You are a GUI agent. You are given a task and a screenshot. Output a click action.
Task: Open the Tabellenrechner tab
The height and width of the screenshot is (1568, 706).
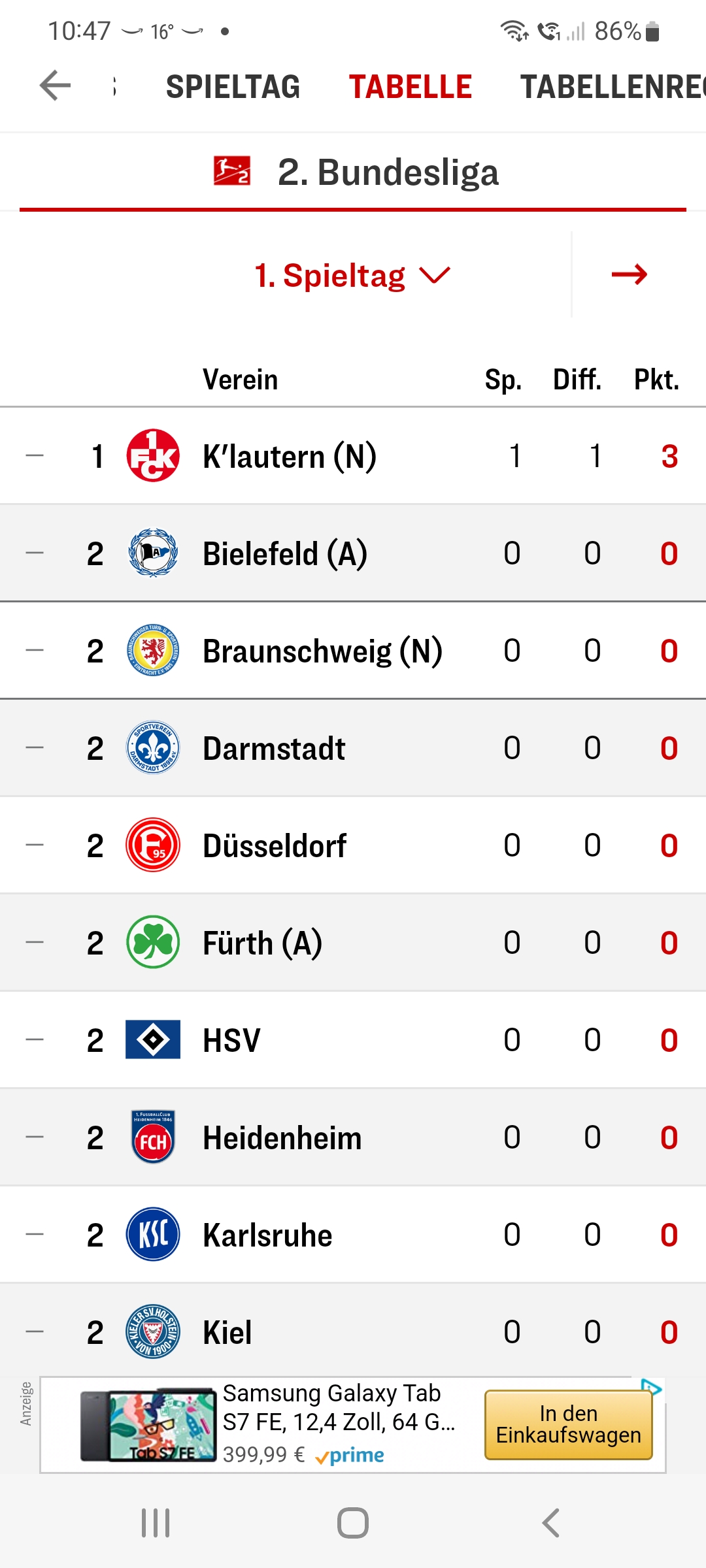(x=611, y=87)
